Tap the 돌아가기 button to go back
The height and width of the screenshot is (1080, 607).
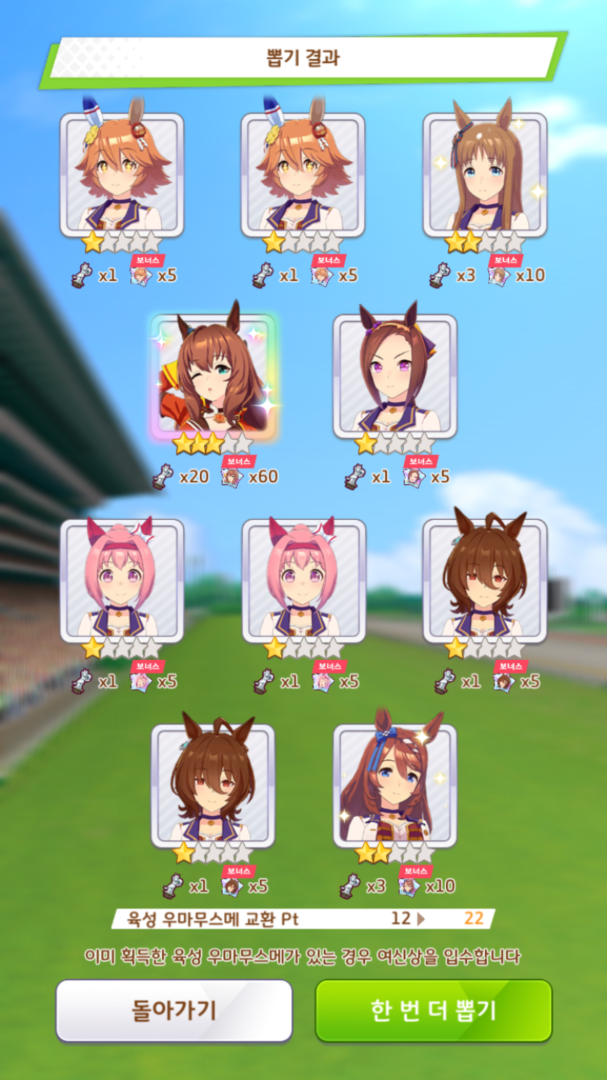point(174,1010)
